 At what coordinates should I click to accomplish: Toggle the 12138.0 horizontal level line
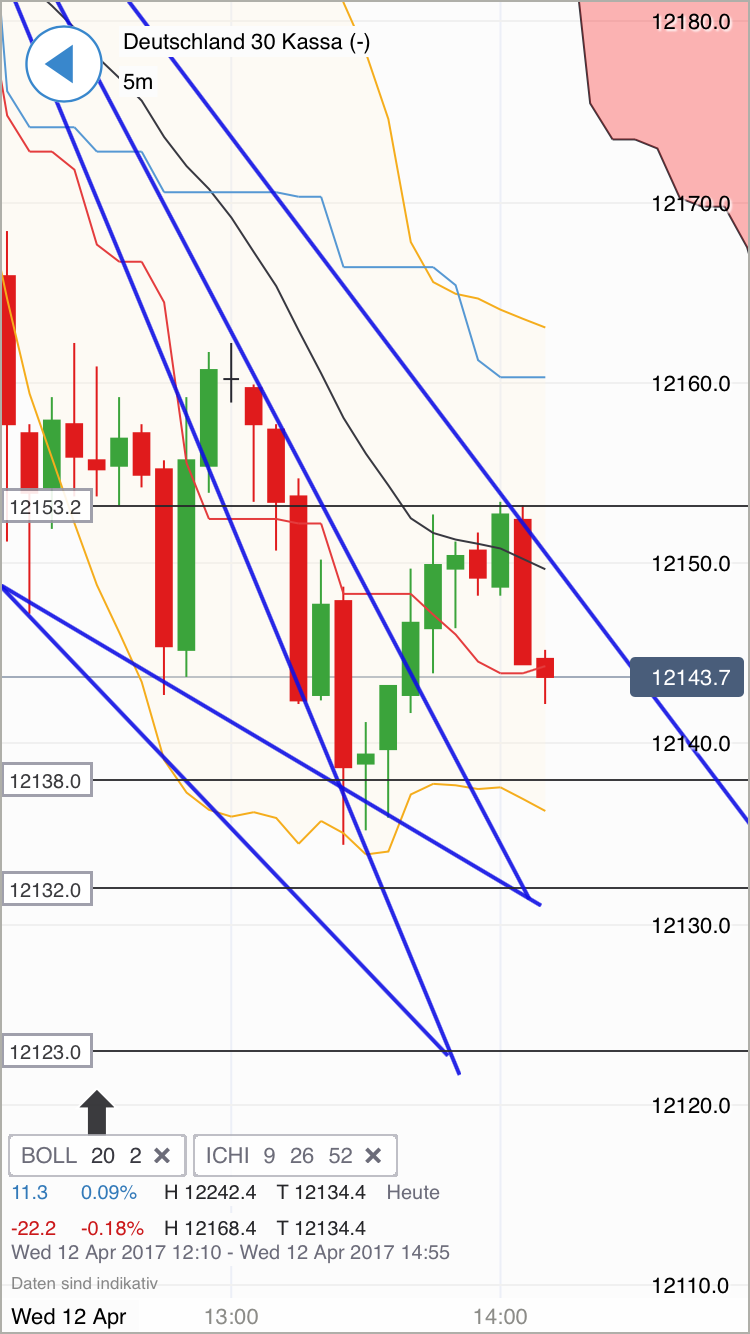coord(46,781)
